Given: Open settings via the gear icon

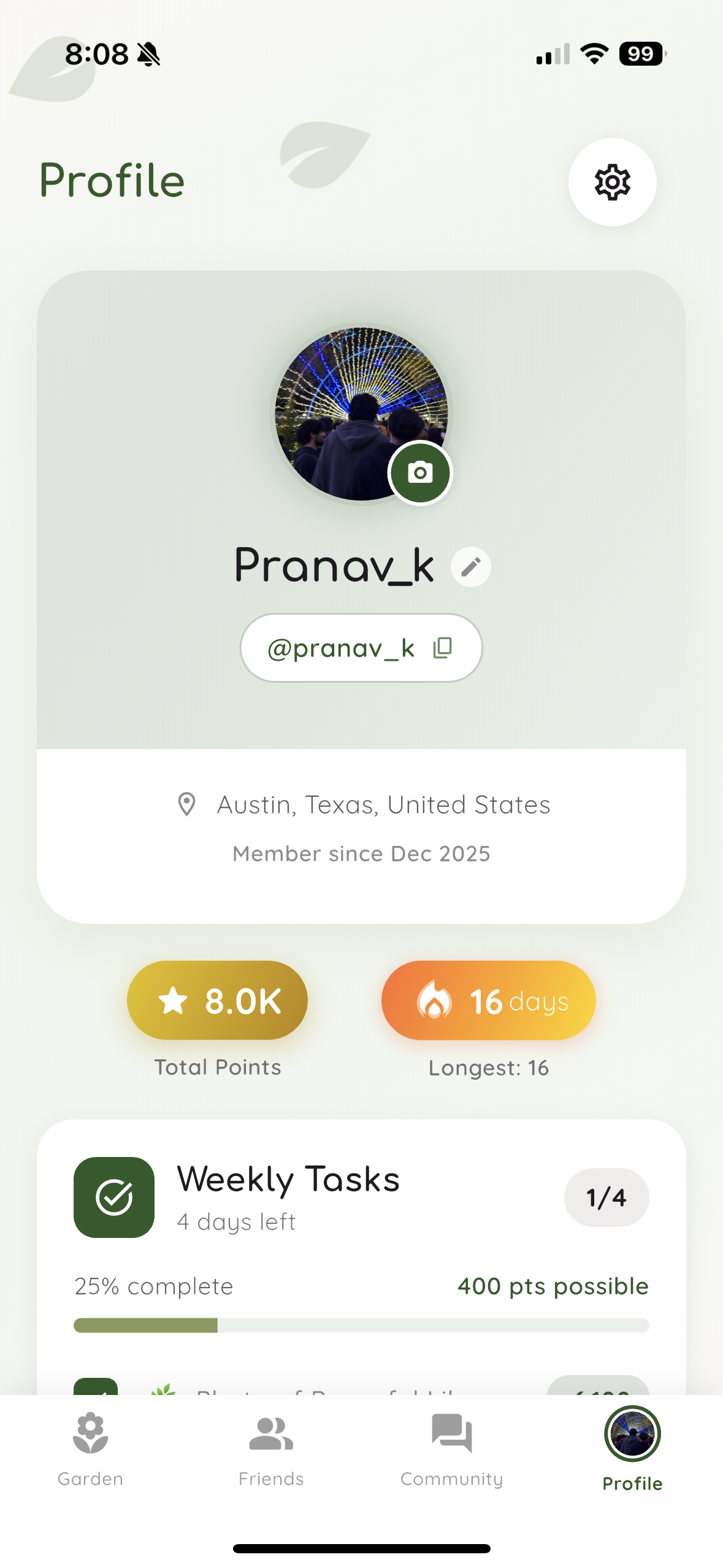Looking at the screenshot, I should tap(612, 182).
